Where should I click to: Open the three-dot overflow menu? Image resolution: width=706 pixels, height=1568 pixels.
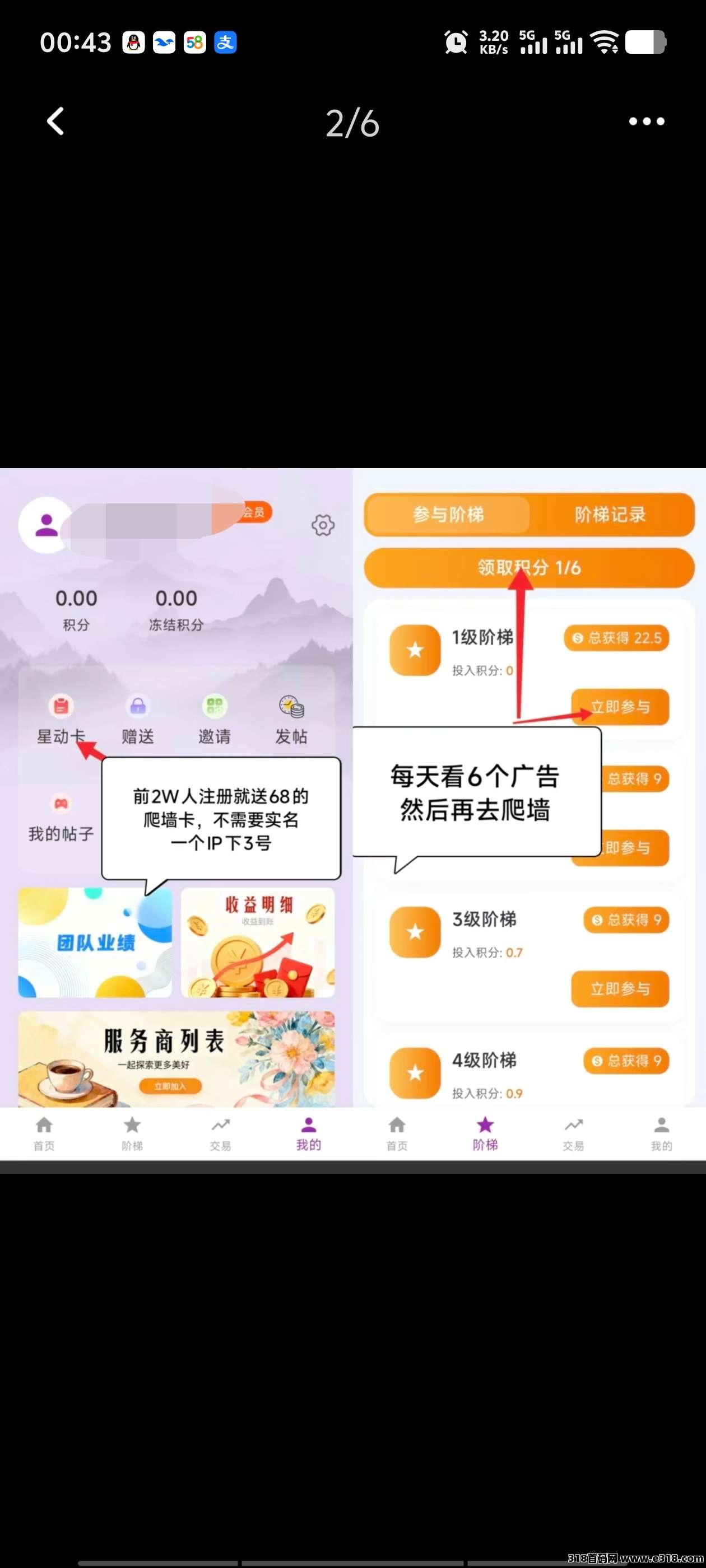pyautogui.click(x=646, y=121)
